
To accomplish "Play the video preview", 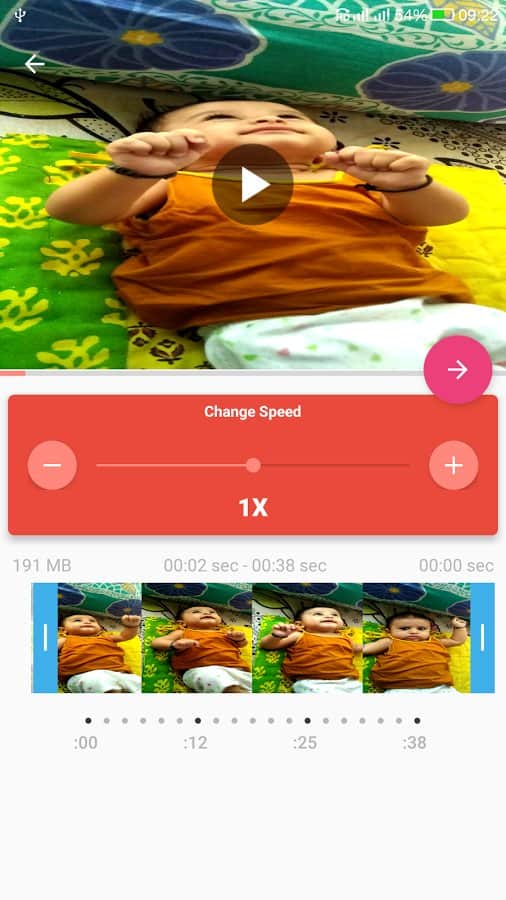I will (x=252, y=184).
